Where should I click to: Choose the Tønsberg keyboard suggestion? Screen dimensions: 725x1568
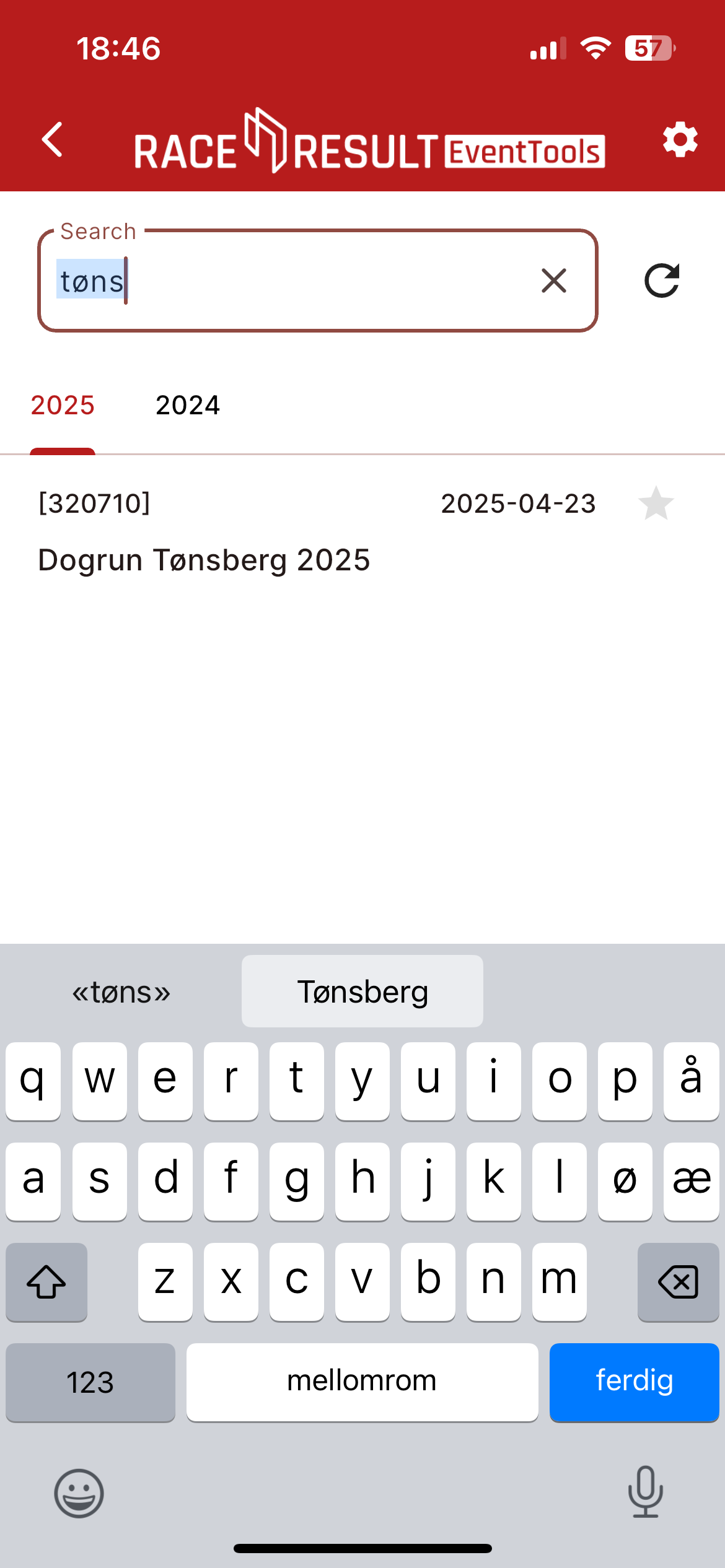(x=362, y=991)
